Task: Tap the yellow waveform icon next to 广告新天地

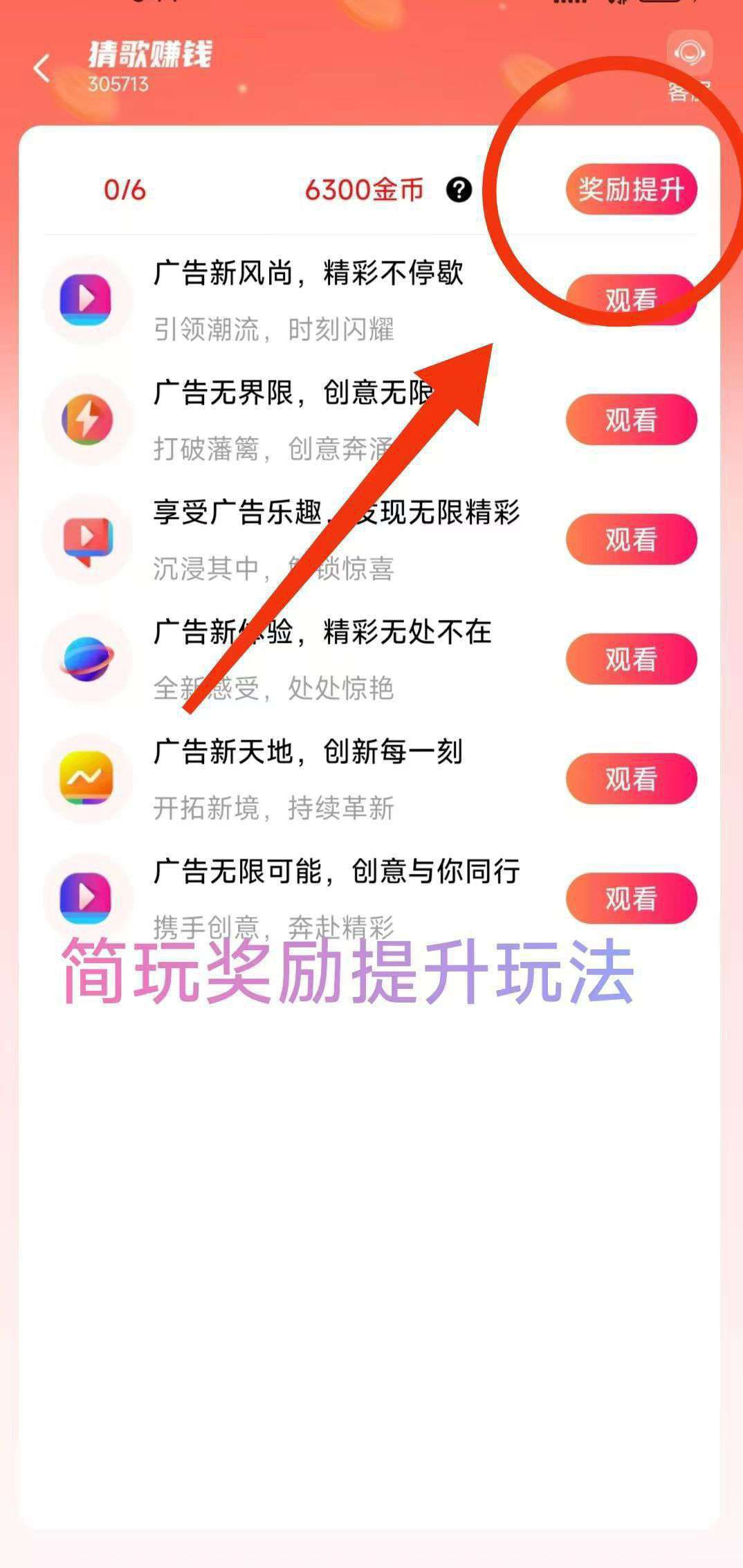Action: coord(87,779)
